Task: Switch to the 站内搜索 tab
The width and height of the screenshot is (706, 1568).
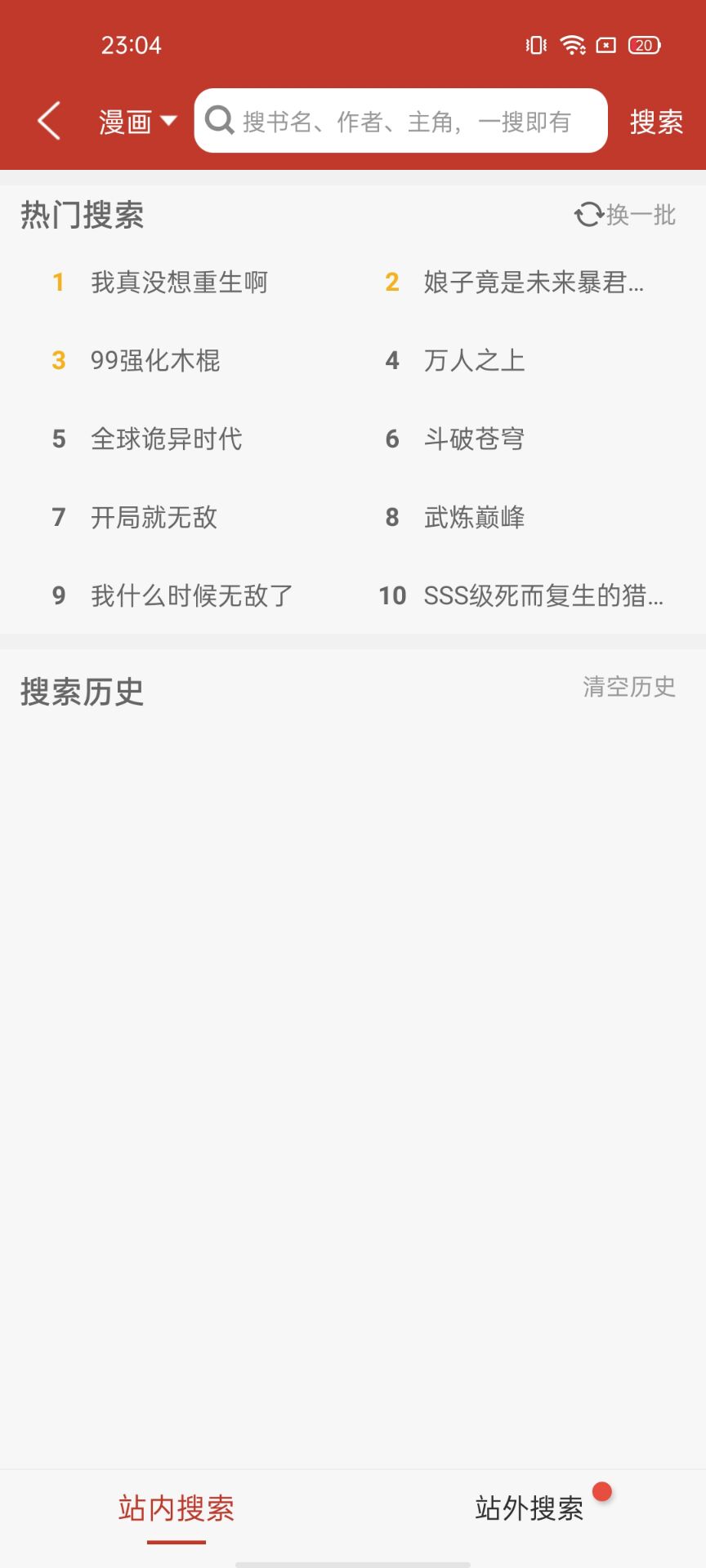Action: point(176,1508)
